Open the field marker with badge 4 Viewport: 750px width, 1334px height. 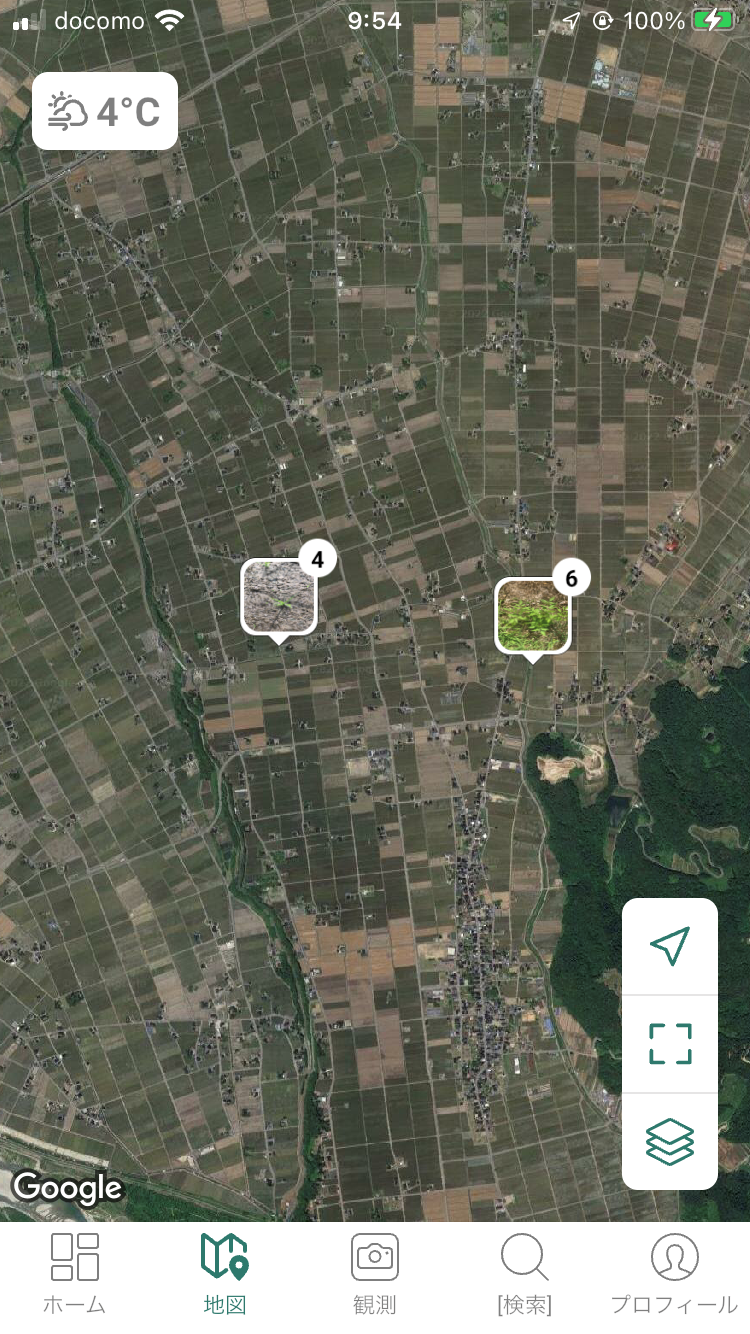[x=278, y=597]
